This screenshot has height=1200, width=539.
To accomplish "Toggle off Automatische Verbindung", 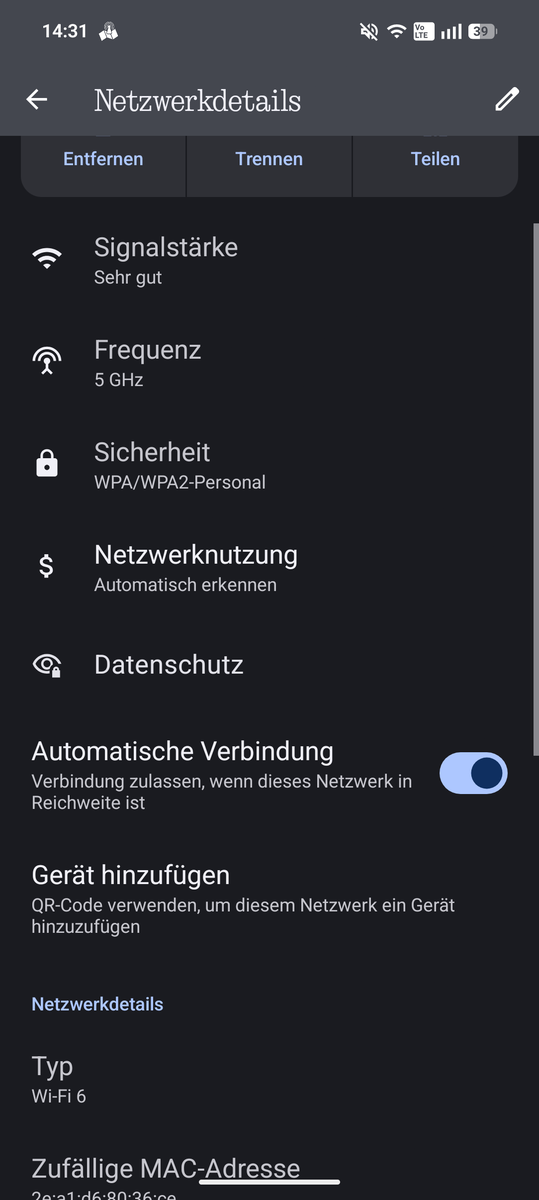I will point(474,774).
